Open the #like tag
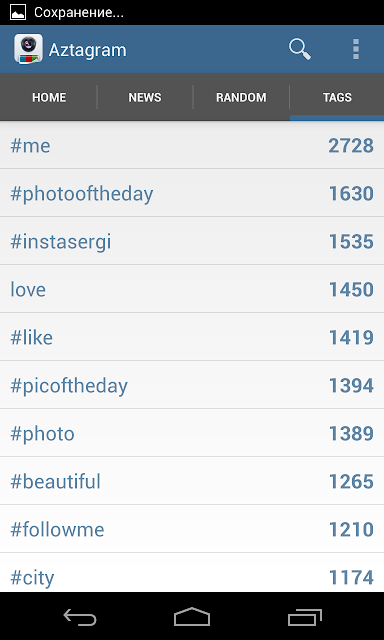 (192, 337)
